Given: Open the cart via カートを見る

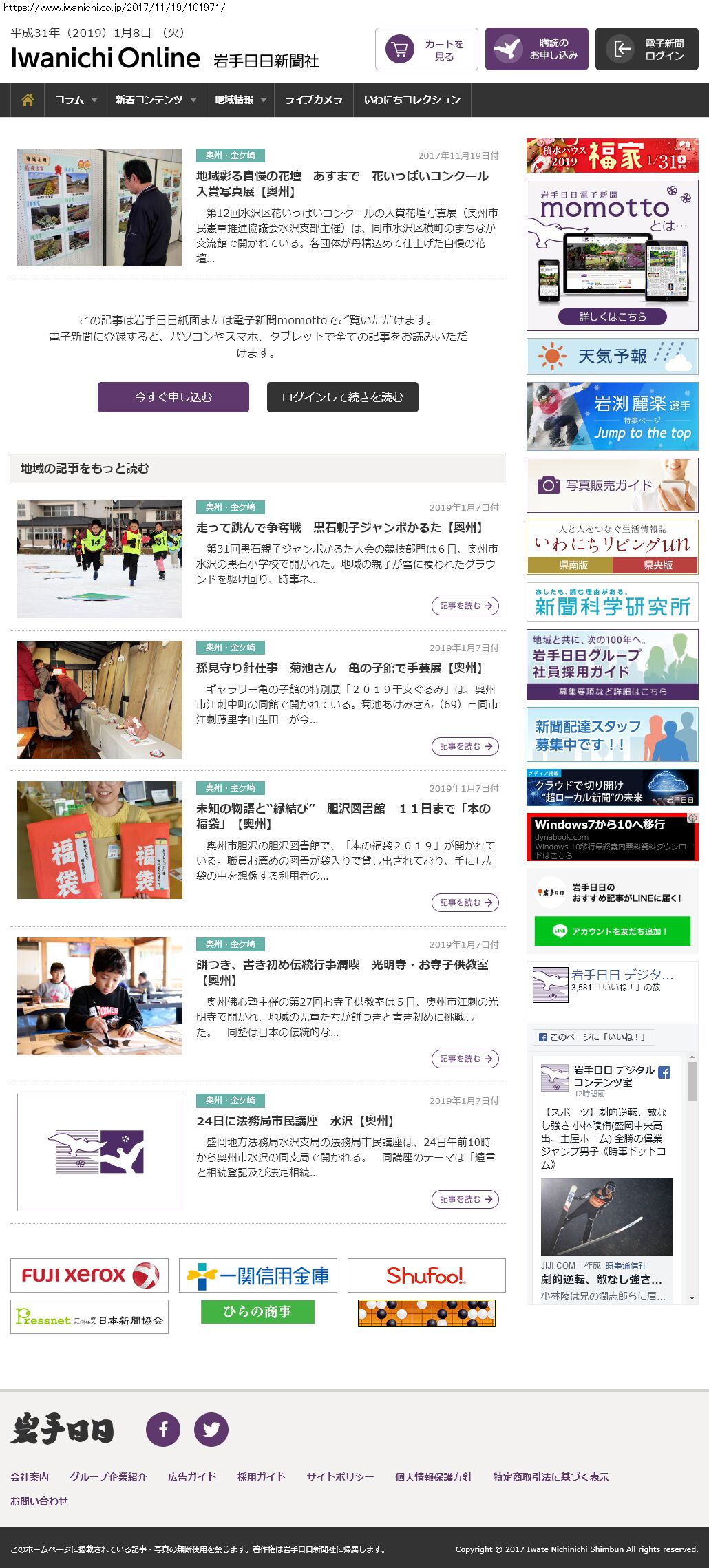Looking at the screenshot, I should [426, 49].
